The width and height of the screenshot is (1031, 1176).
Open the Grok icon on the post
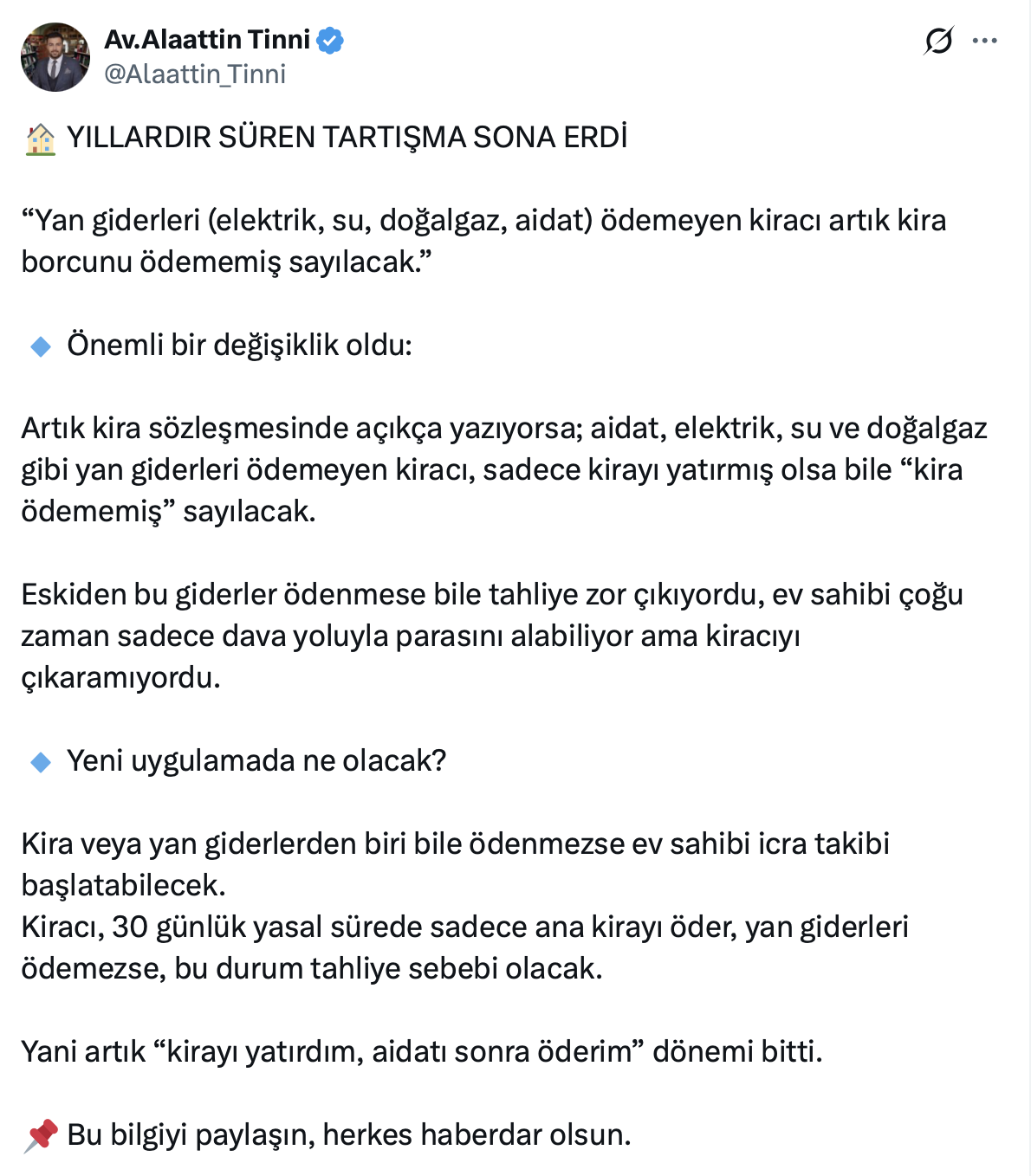[x=938, y=41]
